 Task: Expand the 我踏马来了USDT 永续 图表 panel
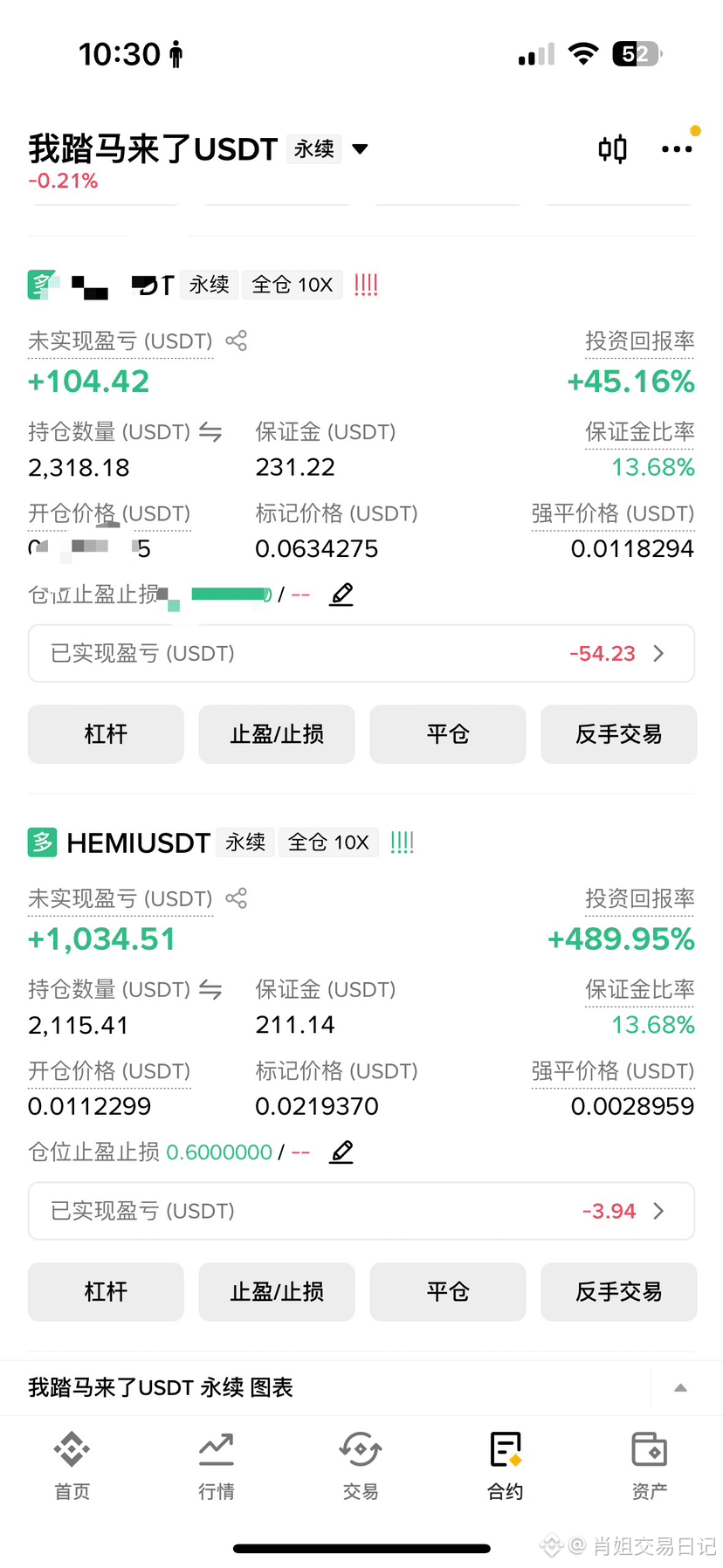(x=680, y=1387)
